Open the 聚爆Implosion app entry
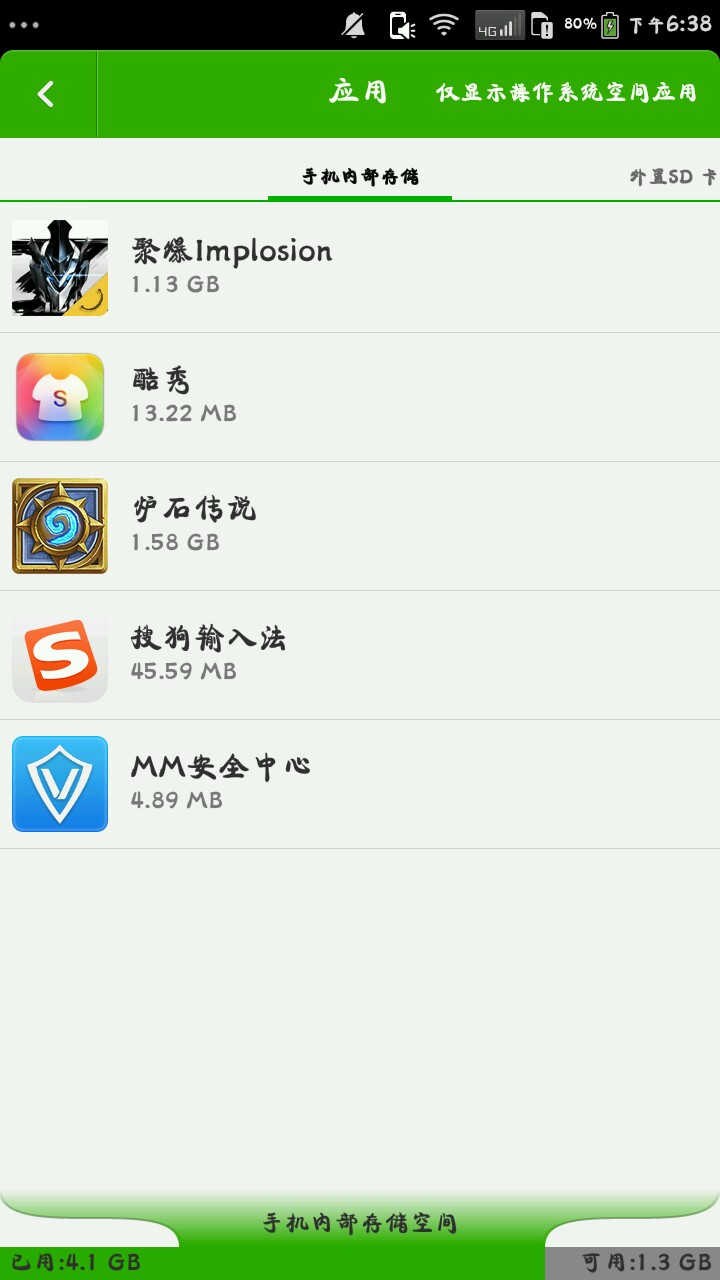The height and width of the screenshot is (1280, 720). point(360,268)
